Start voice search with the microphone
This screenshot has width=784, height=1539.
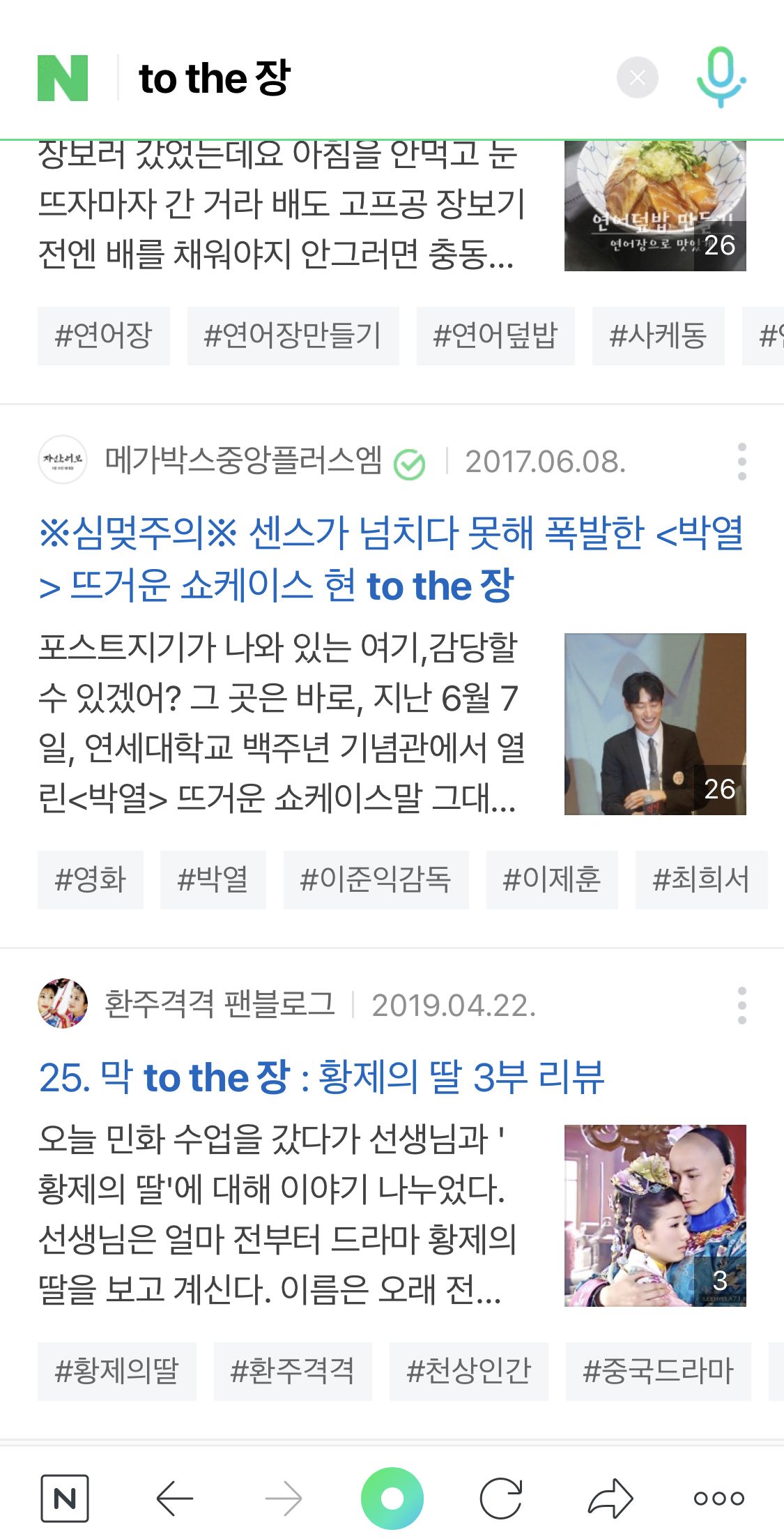[x=721, y=78]
